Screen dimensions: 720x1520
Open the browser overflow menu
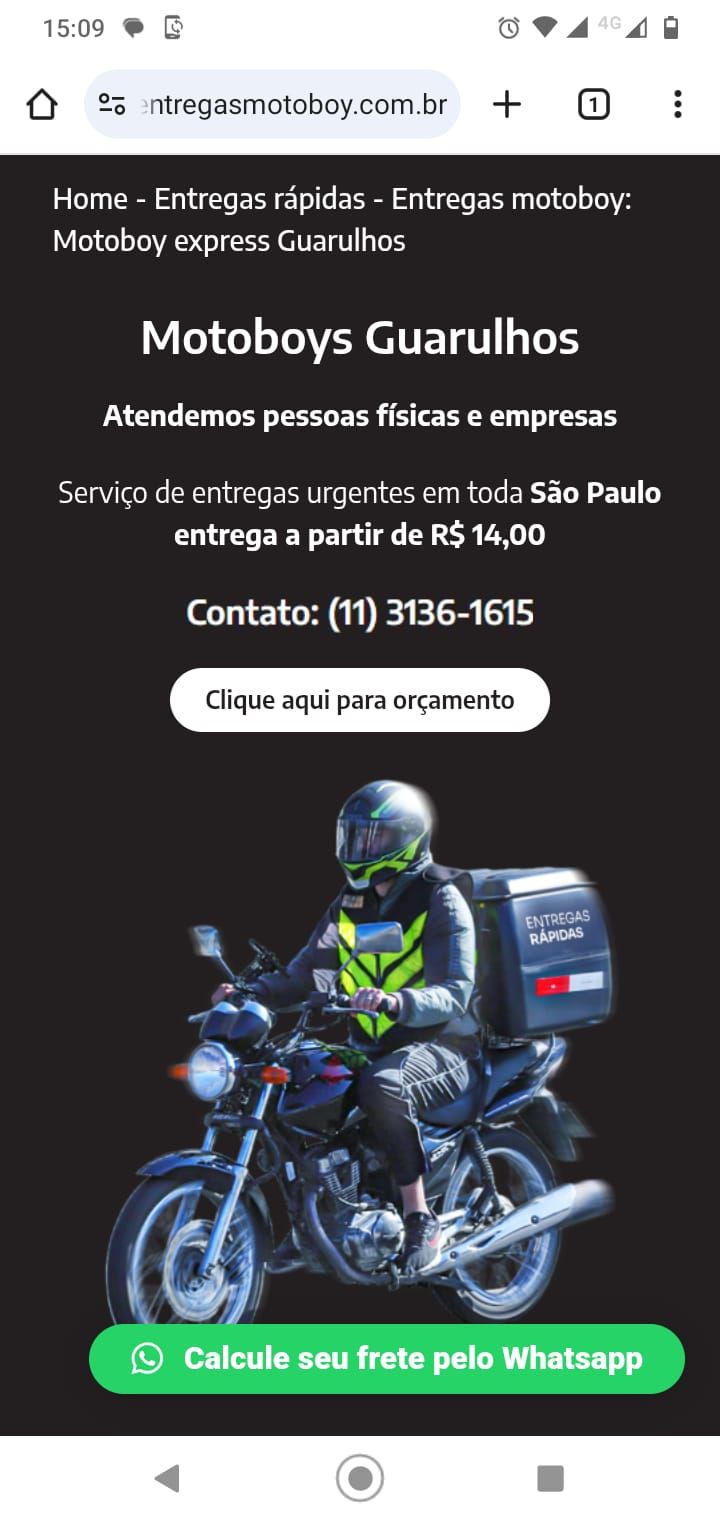[677, 104]
